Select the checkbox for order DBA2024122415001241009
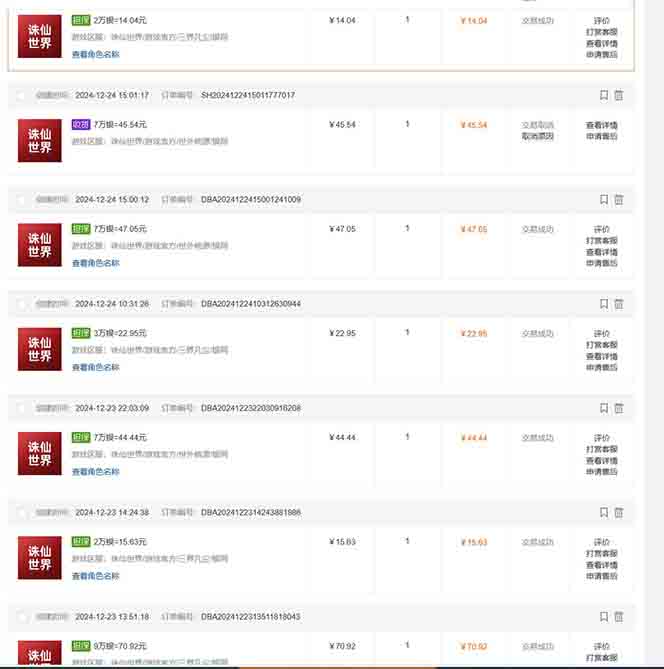The width and height of the screenshot is (664, 669). [x=22, y=200]
